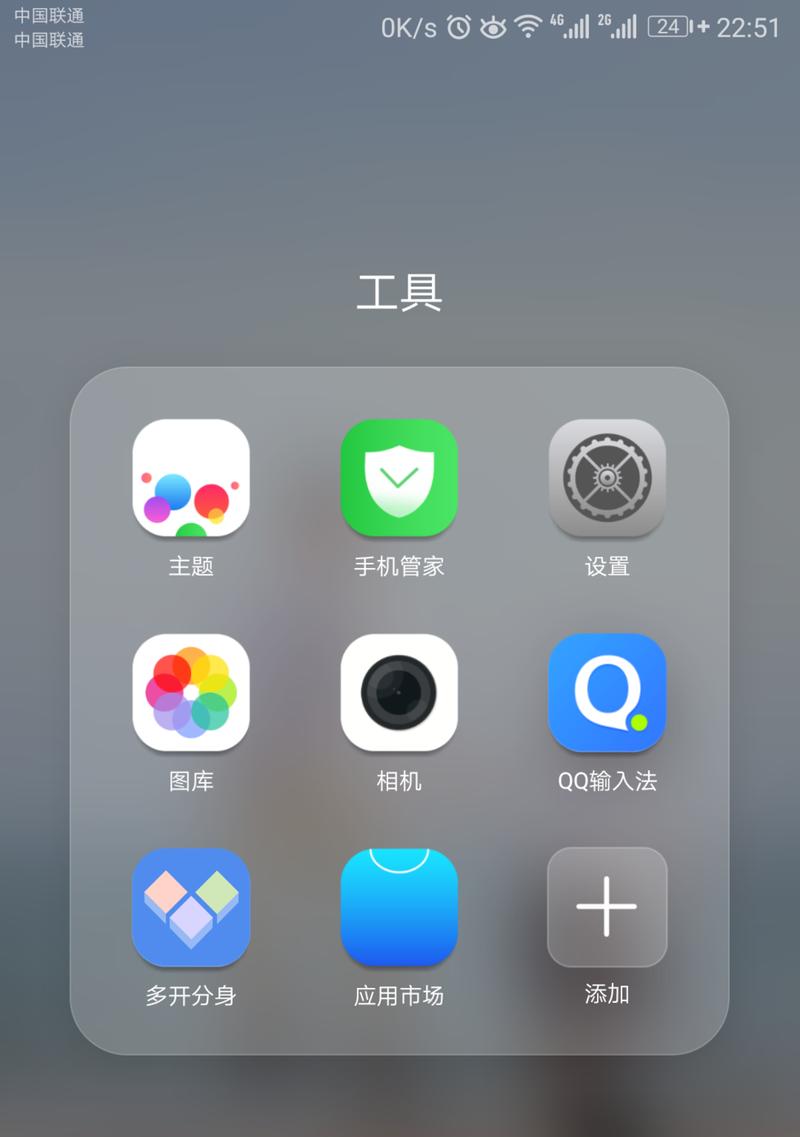
Task: Launch 手机管家 phone manager
Action: pyautogui.click(x=399, y=478)
